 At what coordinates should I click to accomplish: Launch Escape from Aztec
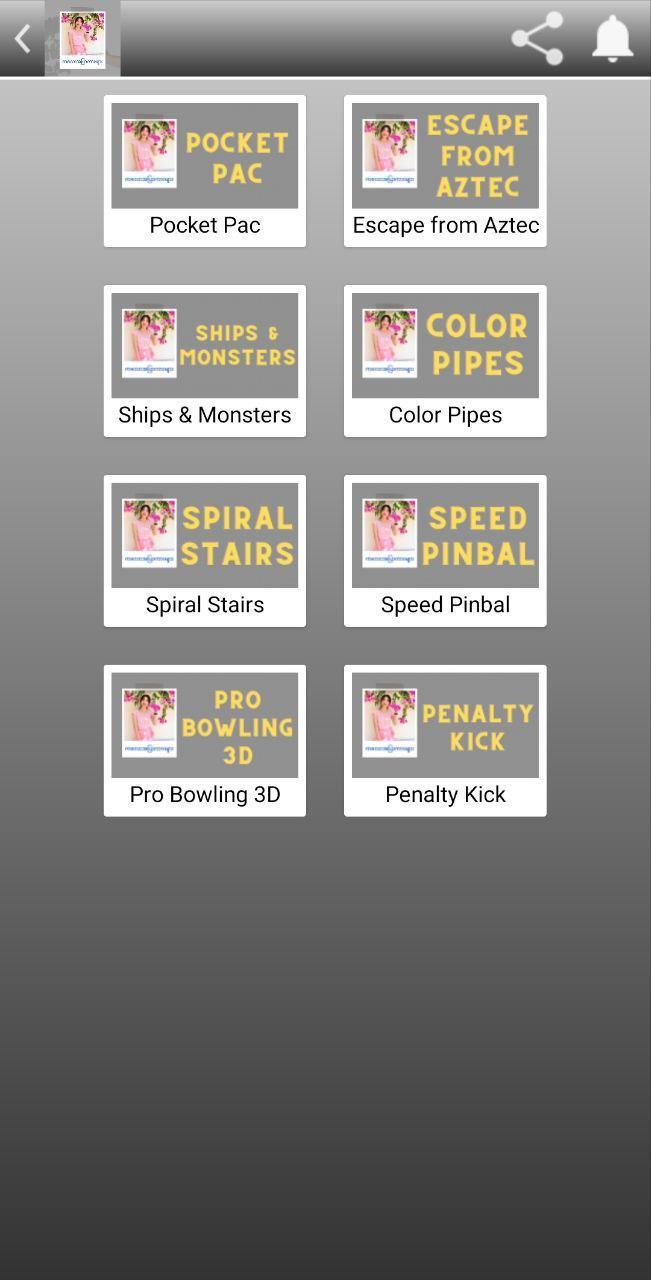coord(445,171)
